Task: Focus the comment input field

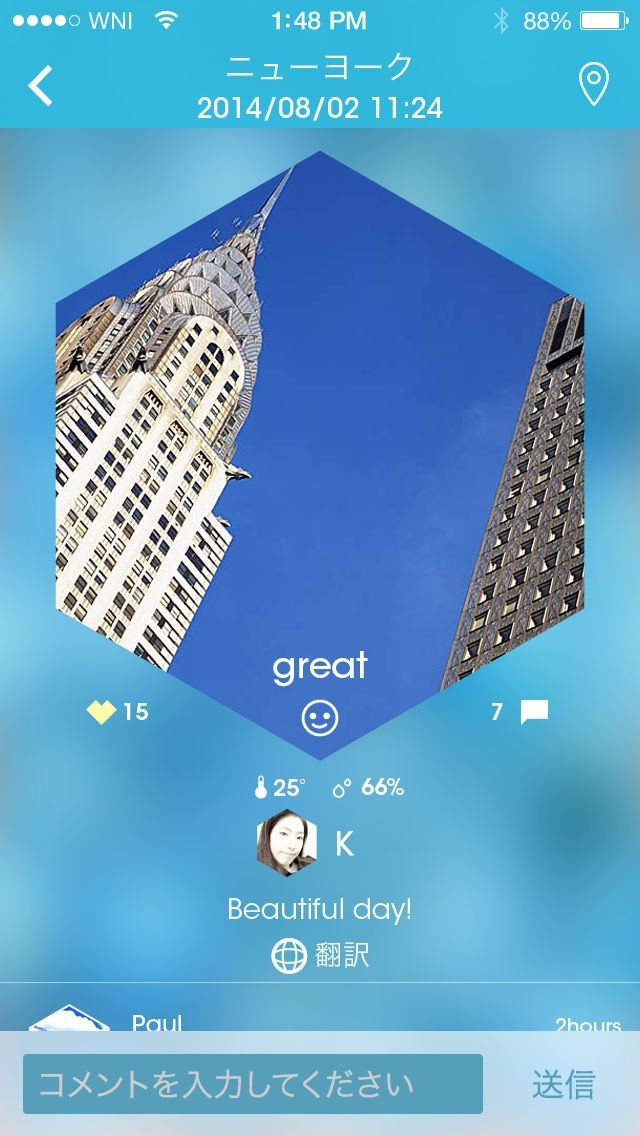Action: [x=252, y=1084]
